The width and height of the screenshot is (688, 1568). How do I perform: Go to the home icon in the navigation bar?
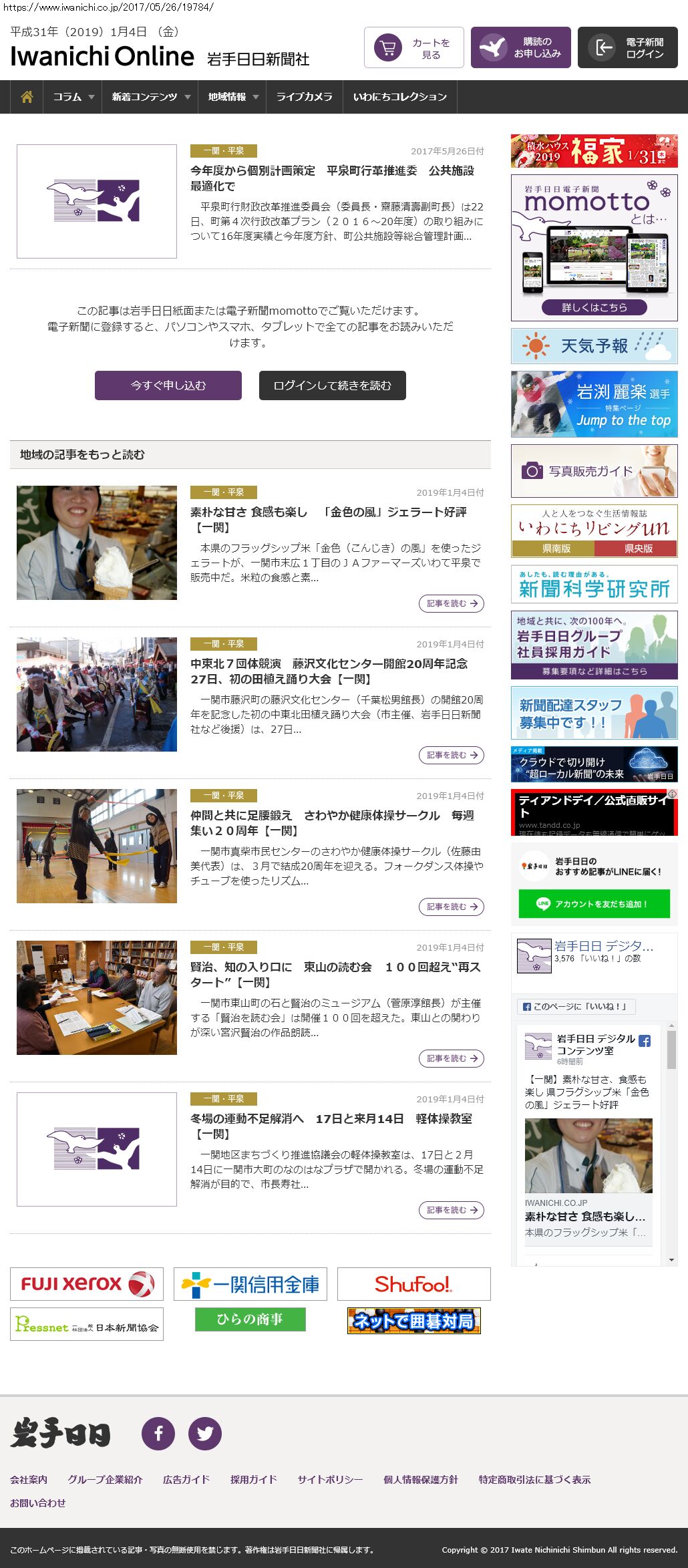tap(27, 97)
